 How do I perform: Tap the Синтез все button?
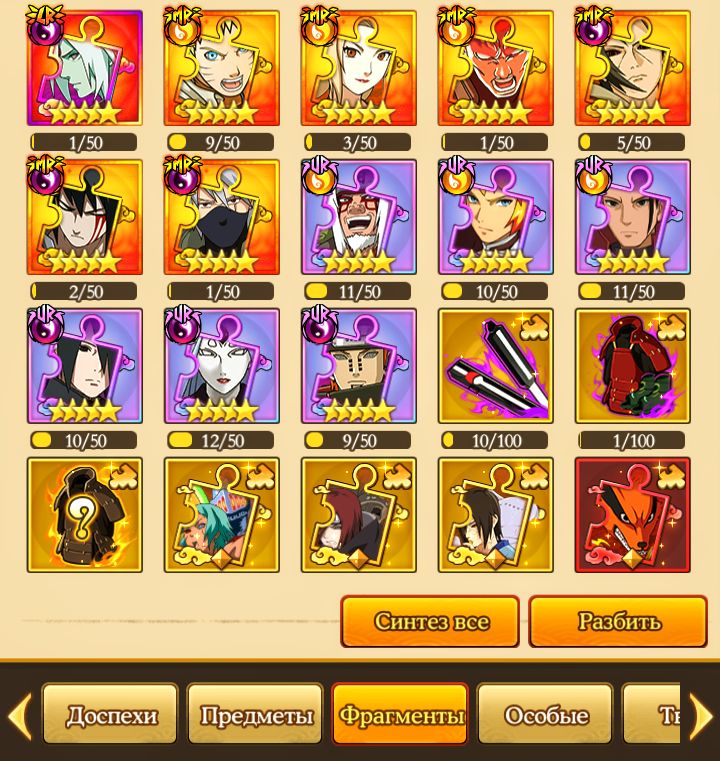[x=430, y=621]
